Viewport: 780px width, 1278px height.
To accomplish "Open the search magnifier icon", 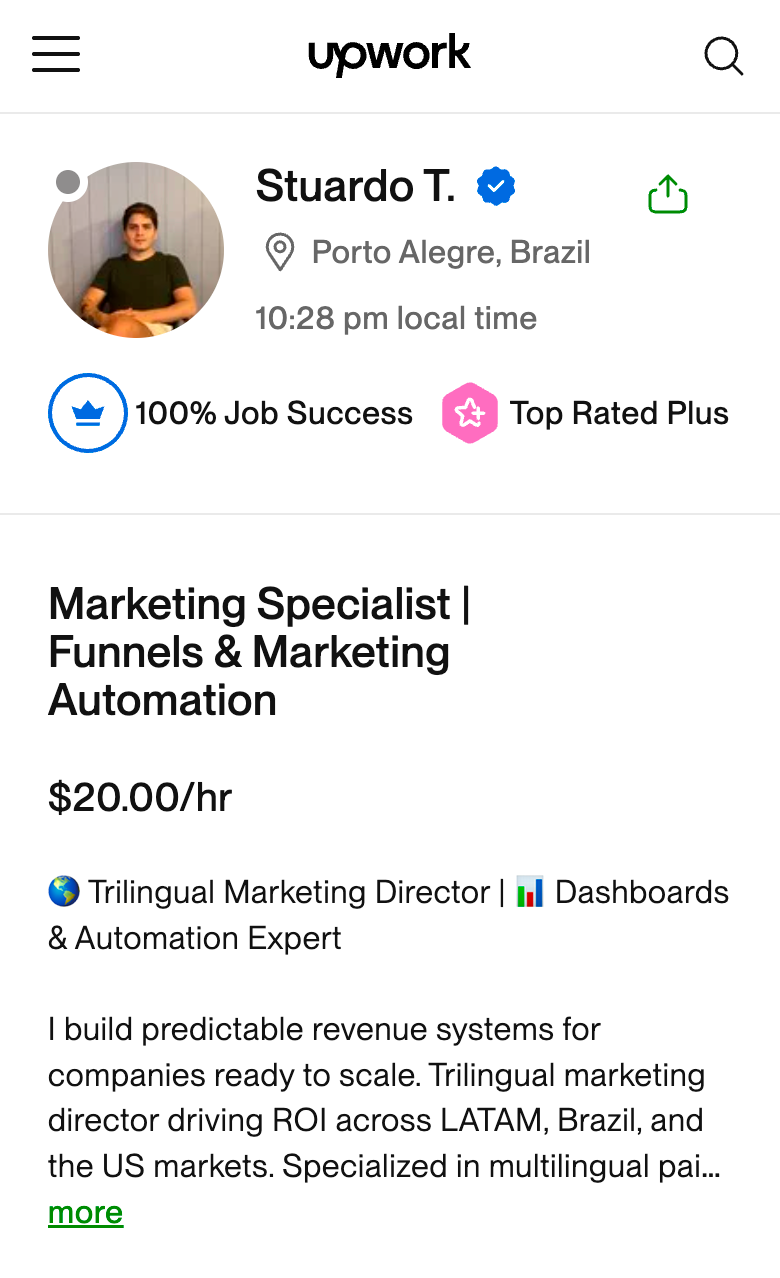I will tap(723, 56).
